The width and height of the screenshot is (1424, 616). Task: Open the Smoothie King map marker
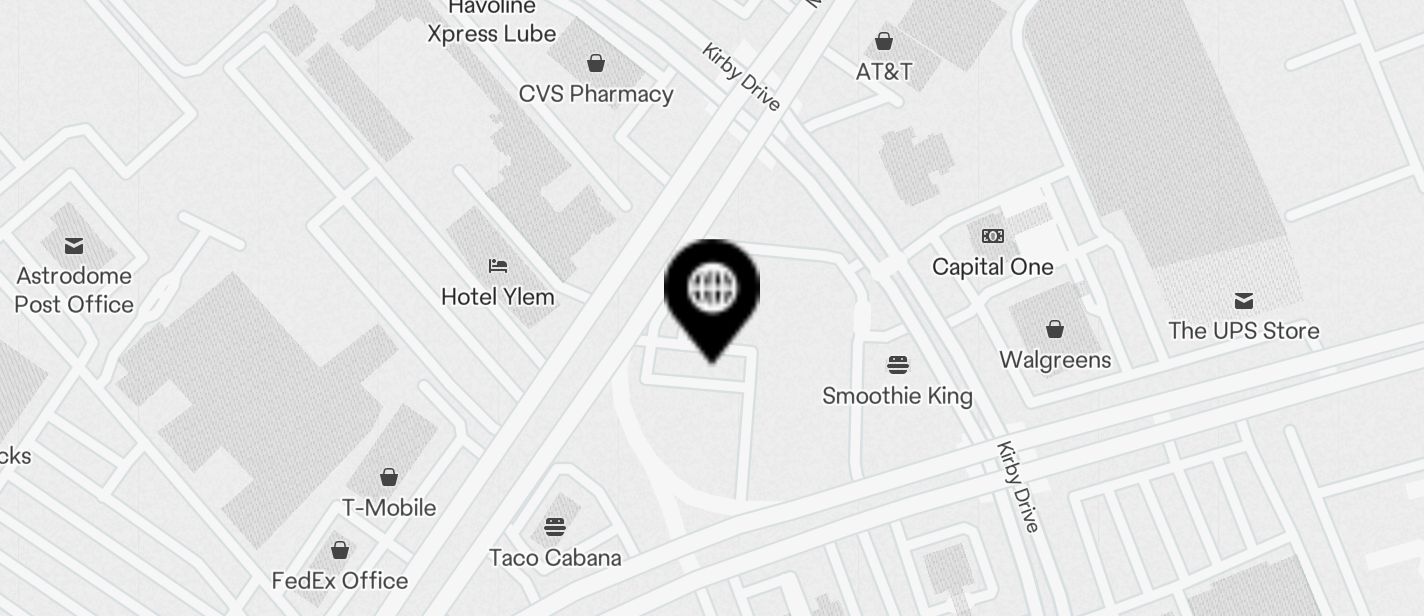coord(897,365)
